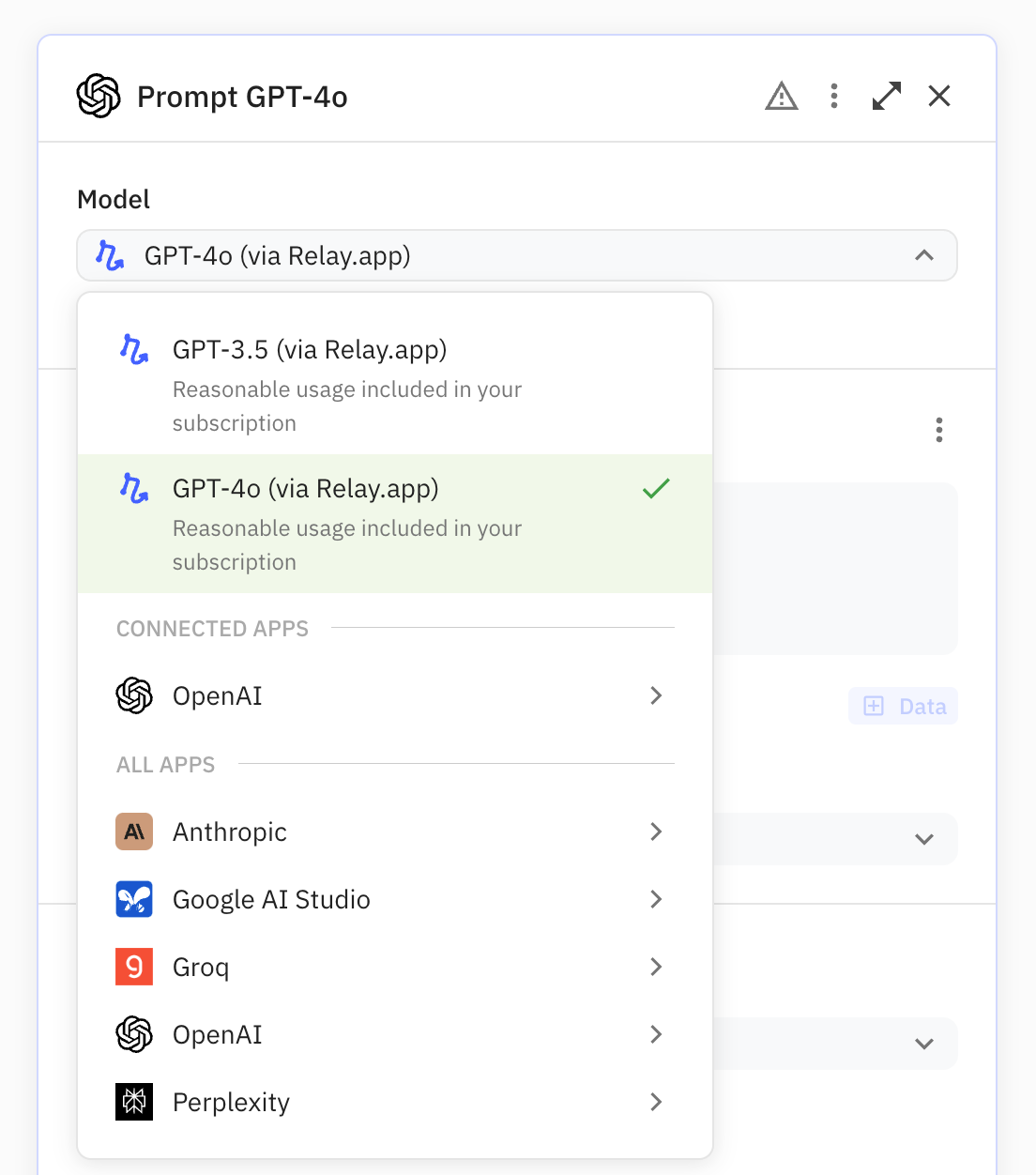The width and height of the screenshot is (1036, 1175).
Task: Open the panel's three-dot overflow menu
Action: [833, 96]
